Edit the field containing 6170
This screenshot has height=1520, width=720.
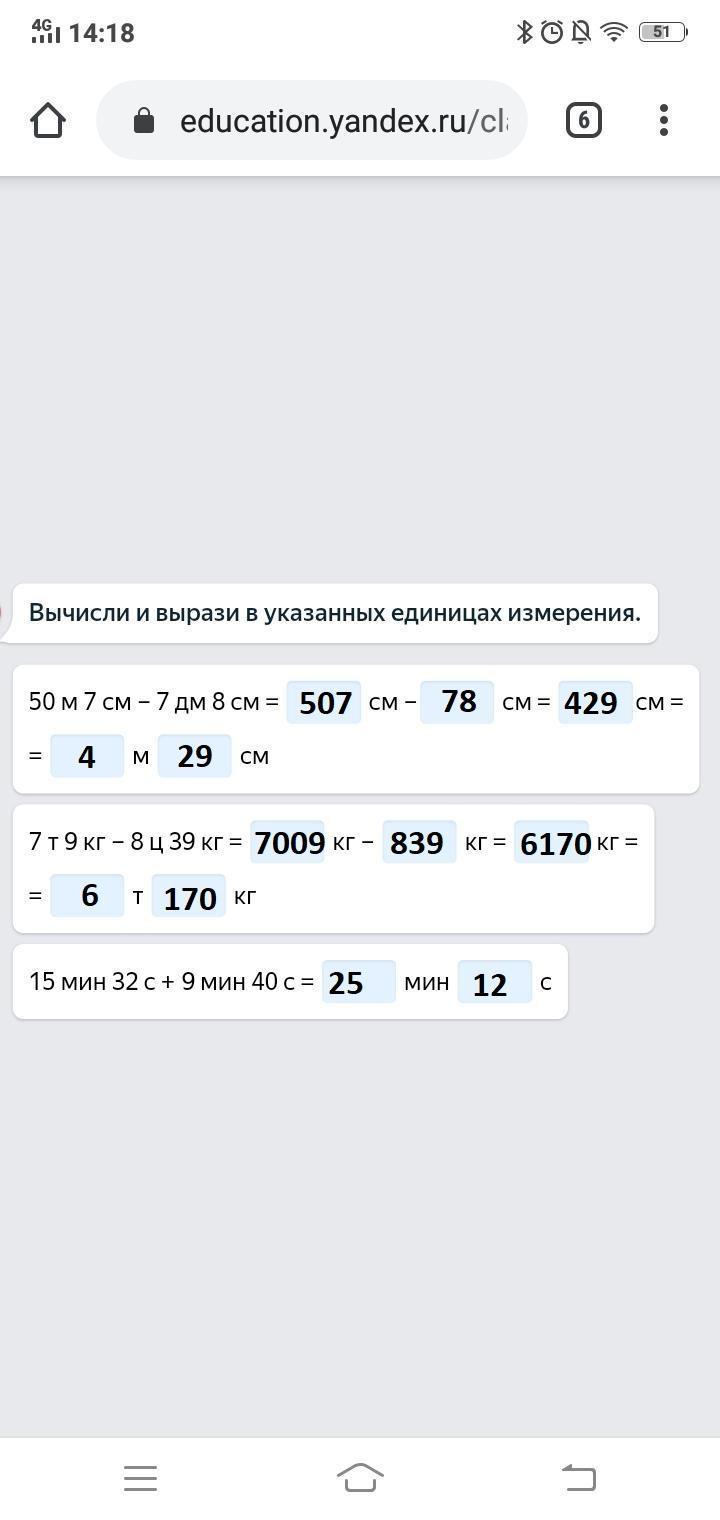[x=553, y=842]
